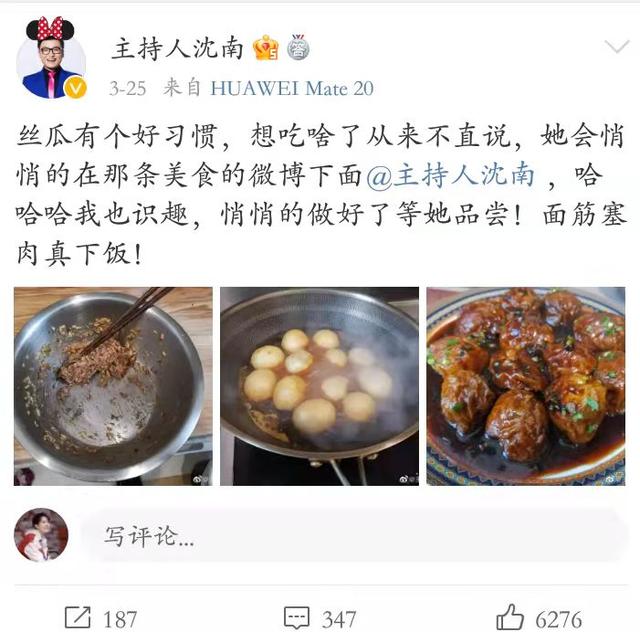This screenshot has width=640, height=632.
Task: Like the post with 6276 likes
Action: tap(538, 617)
